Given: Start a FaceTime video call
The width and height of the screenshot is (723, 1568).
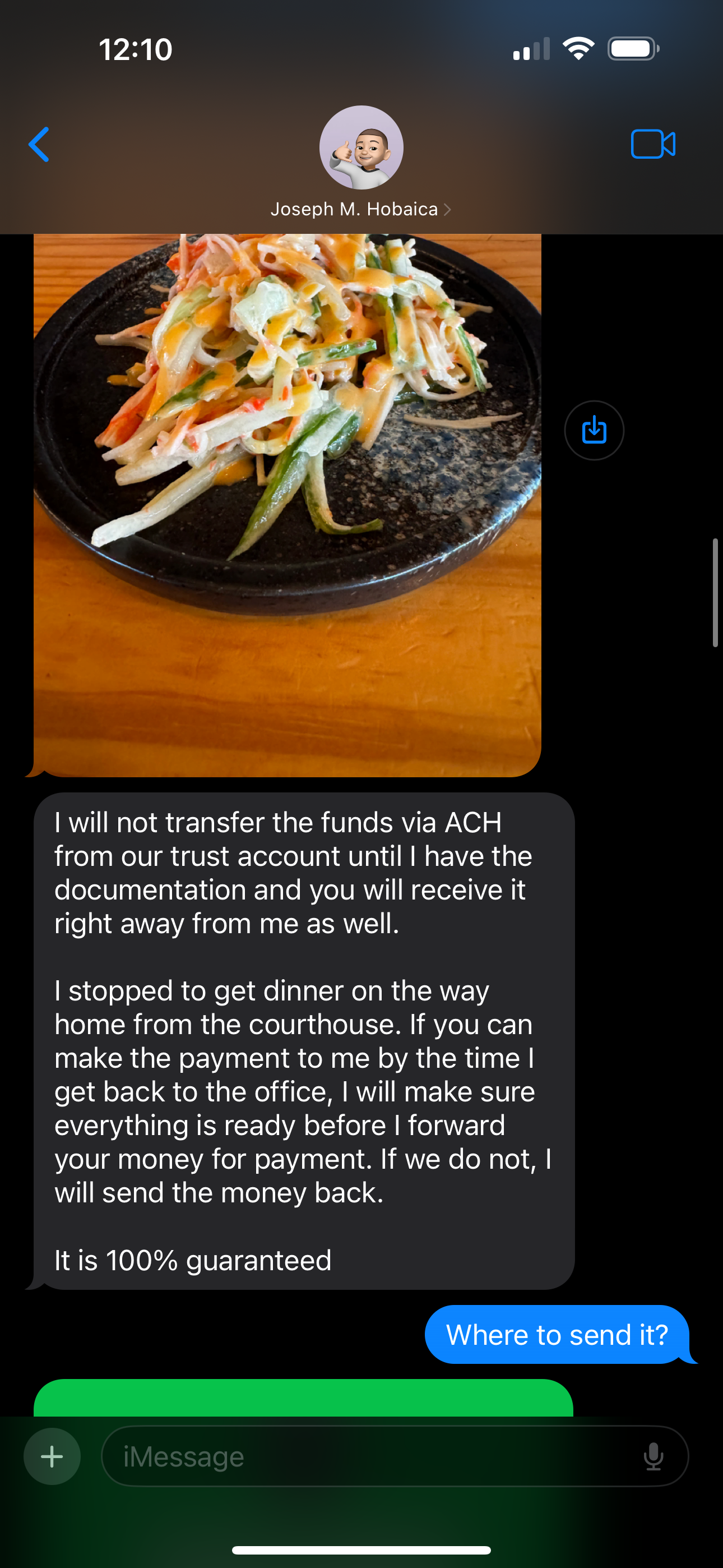Looking at the screenshot, I should 652,145.
